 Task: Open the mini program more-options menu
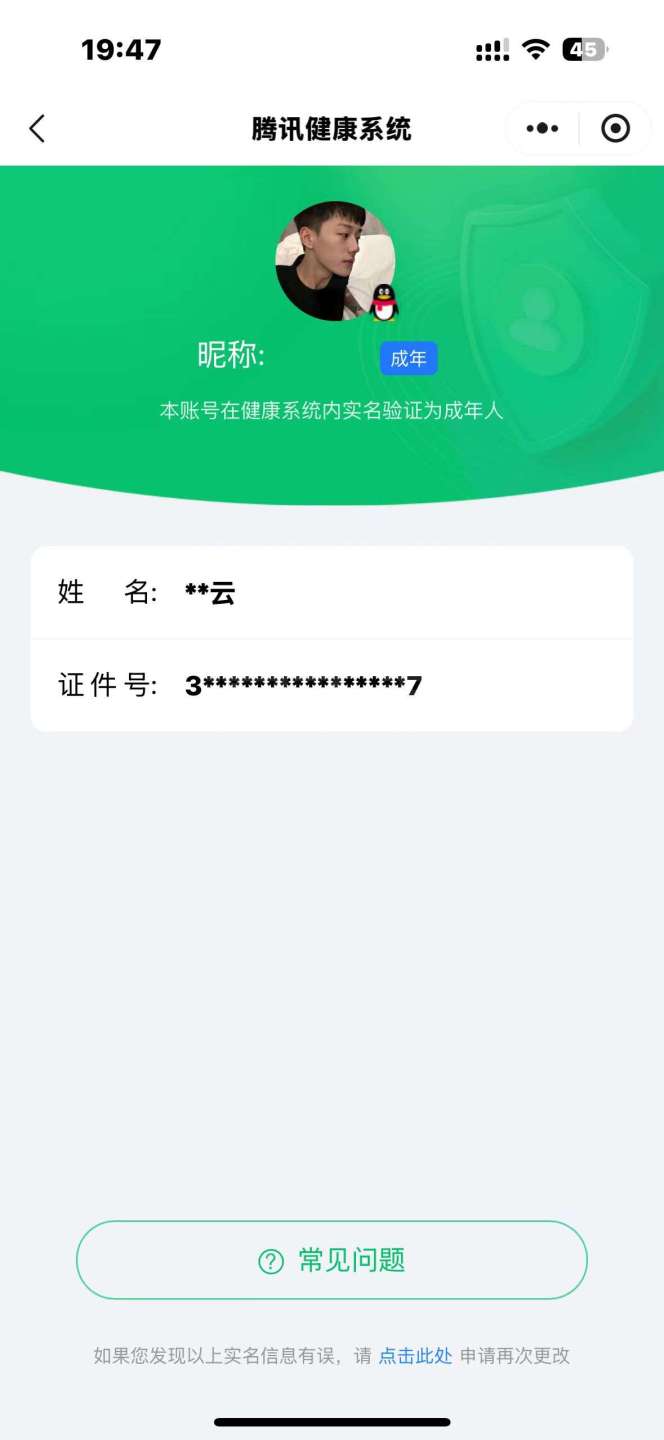pos(542,129)
